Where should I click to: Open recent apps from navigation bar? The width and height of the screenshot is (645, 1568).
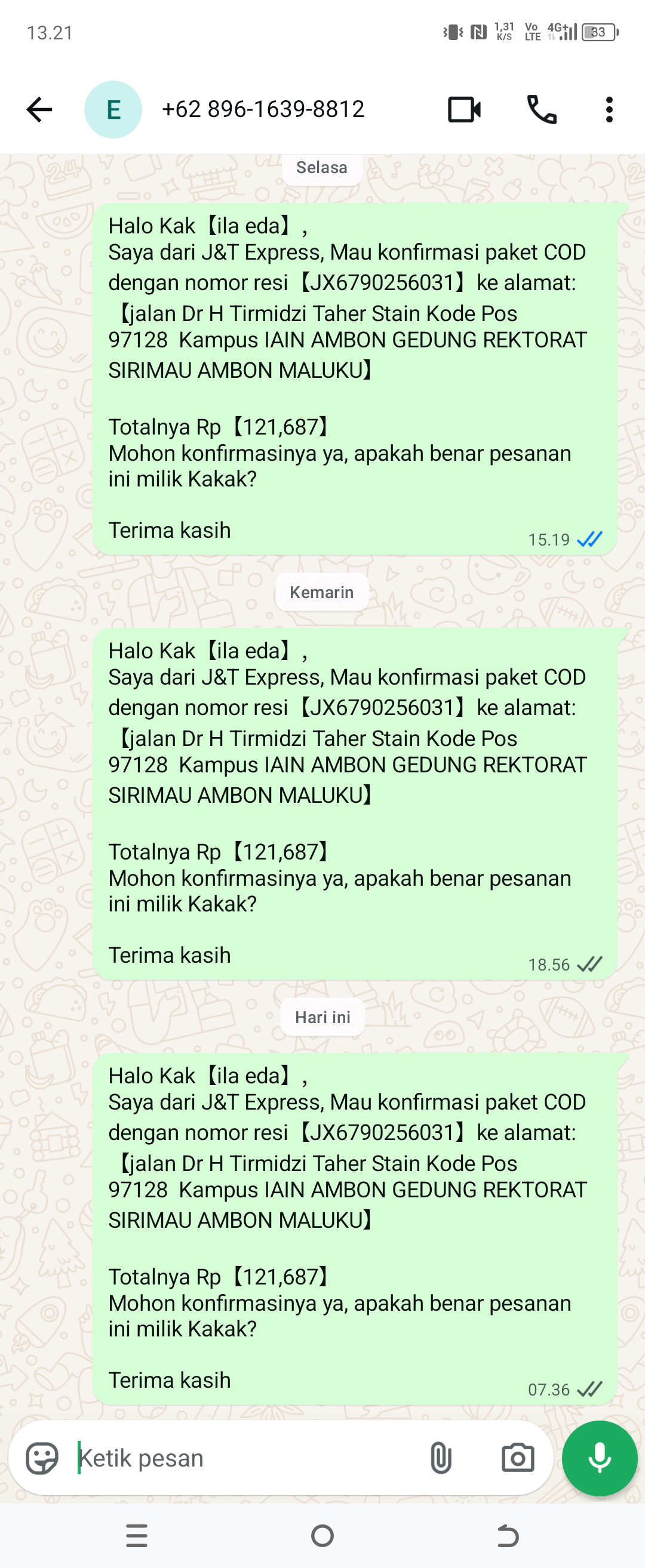[x=137, y=1536]
